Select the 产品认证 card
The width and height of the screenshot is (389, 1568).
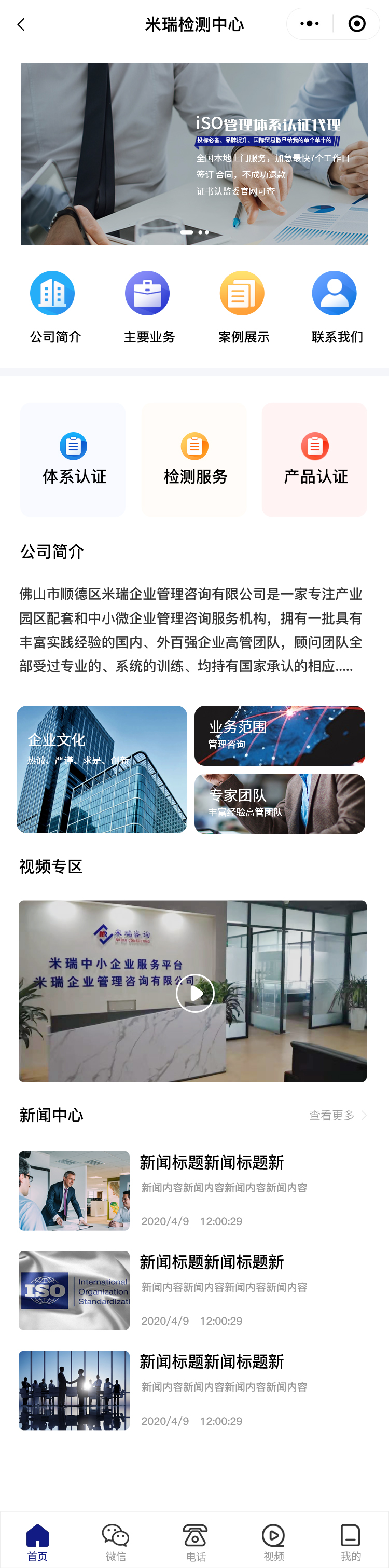click(315, 460)
